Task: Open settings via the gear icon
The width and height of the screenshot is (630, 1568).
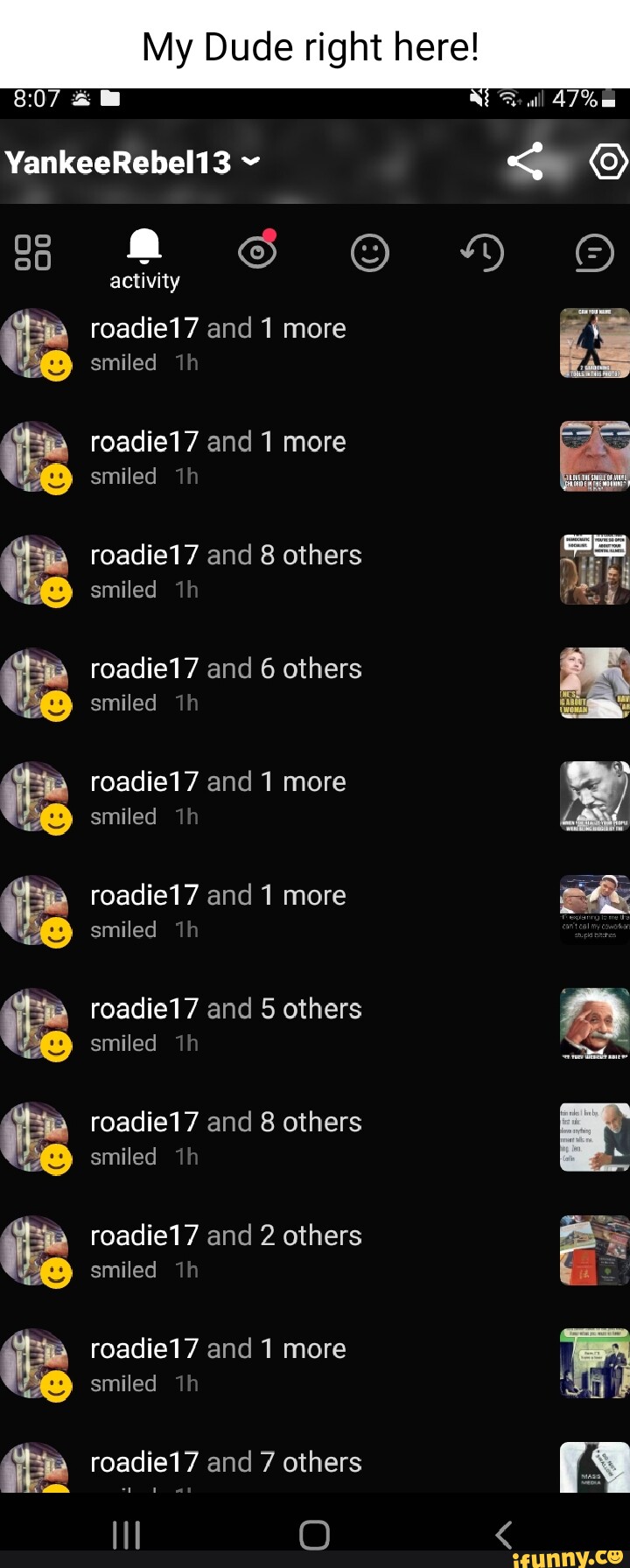Action: pos(608,161)
